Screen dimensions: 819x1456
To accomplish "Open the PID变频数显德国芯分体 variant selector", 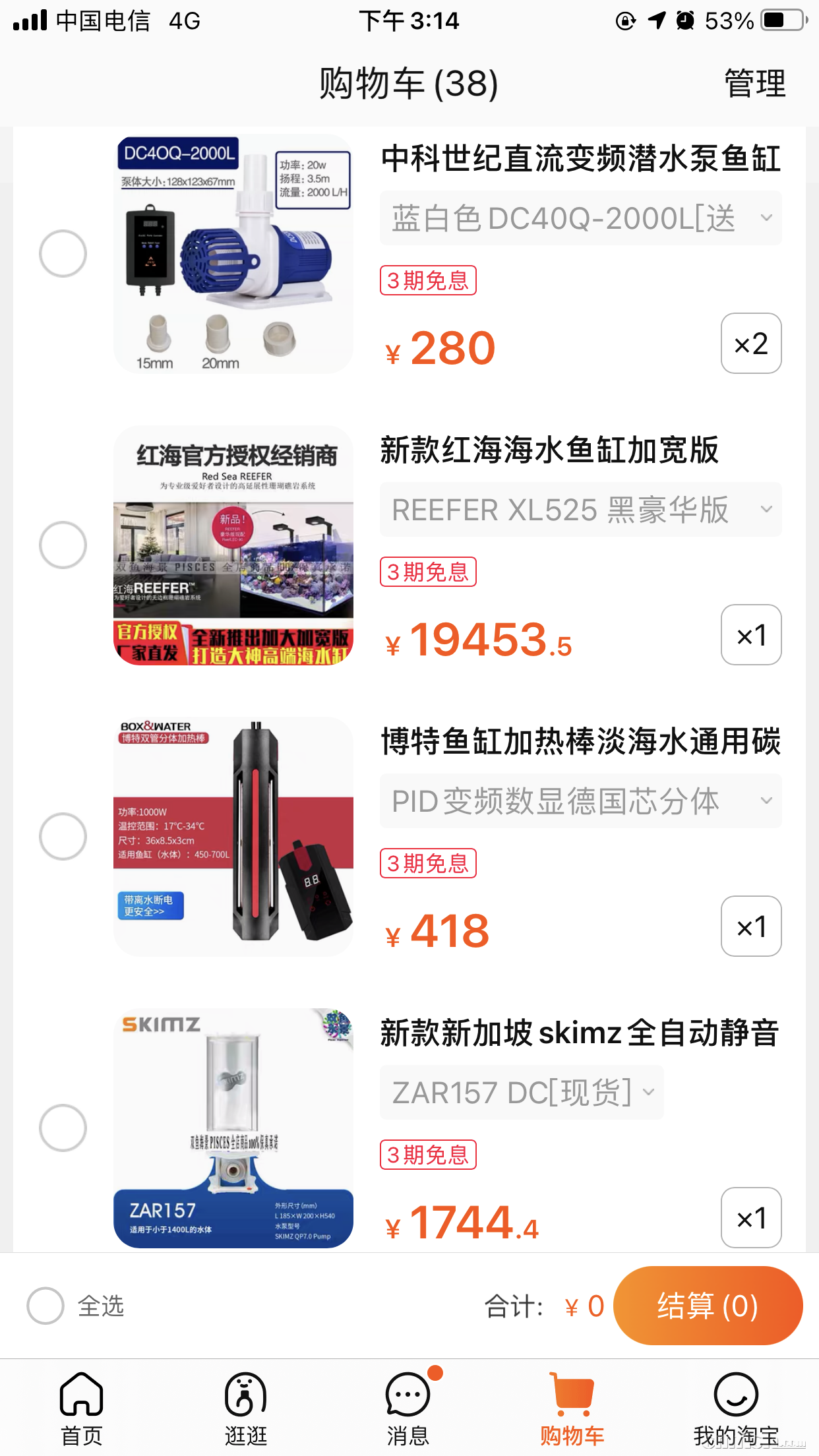I will pos(580,801).
